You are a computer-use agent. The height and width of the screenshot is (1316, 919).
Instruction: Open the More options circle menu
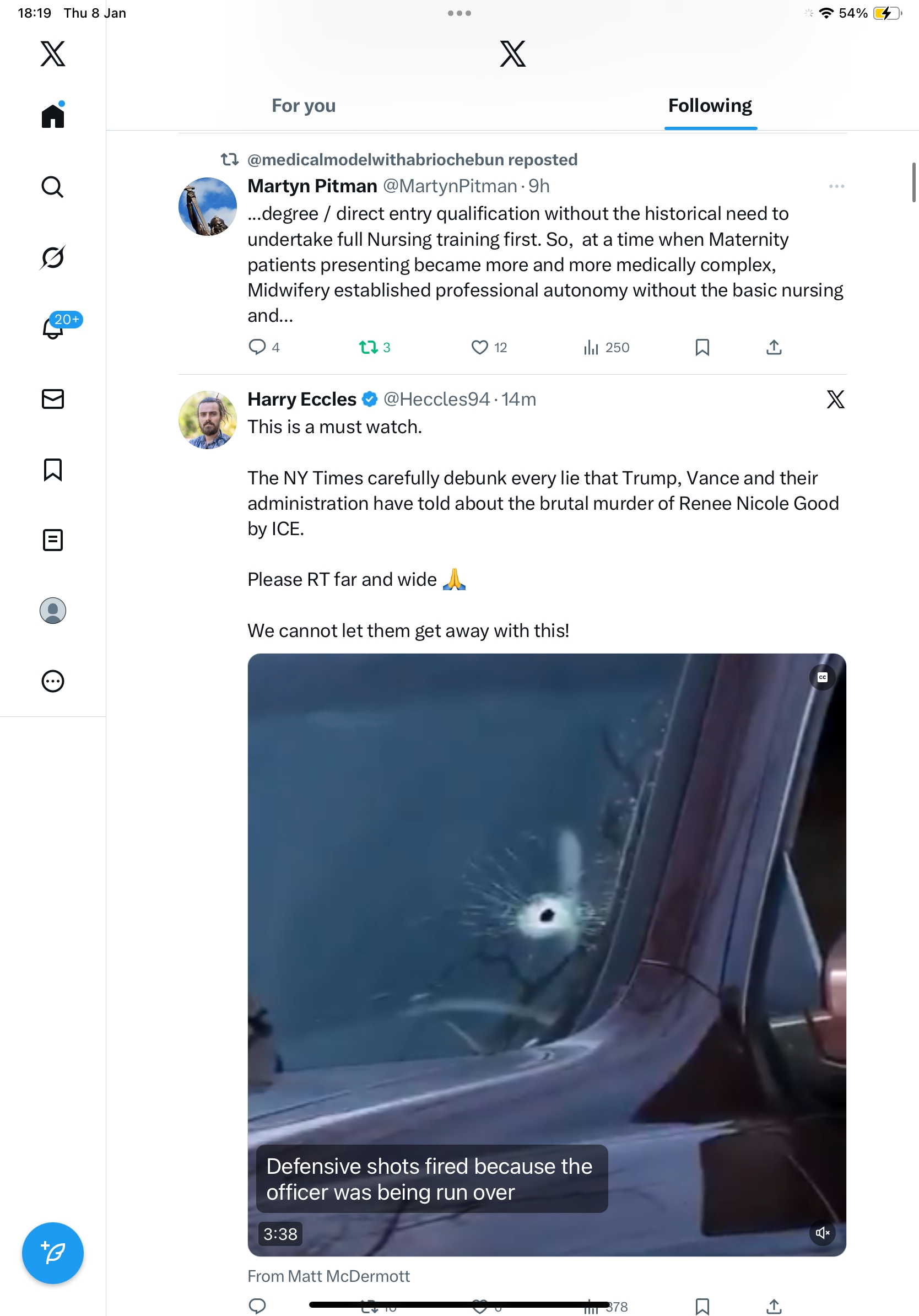pyautogui.click(x=53, y=681)
